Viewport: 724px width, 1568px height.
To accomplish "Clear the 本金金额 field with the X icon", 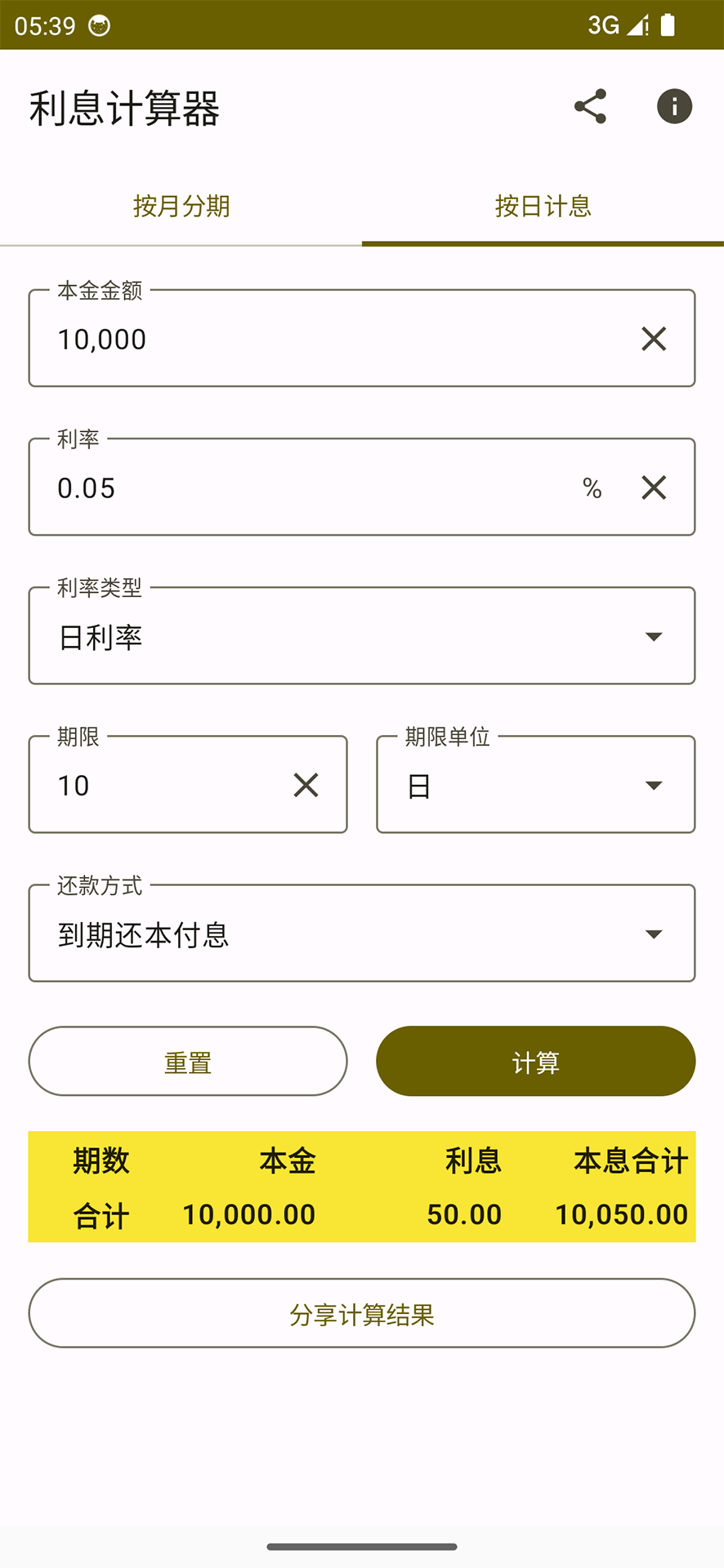I will click(653, 338).
